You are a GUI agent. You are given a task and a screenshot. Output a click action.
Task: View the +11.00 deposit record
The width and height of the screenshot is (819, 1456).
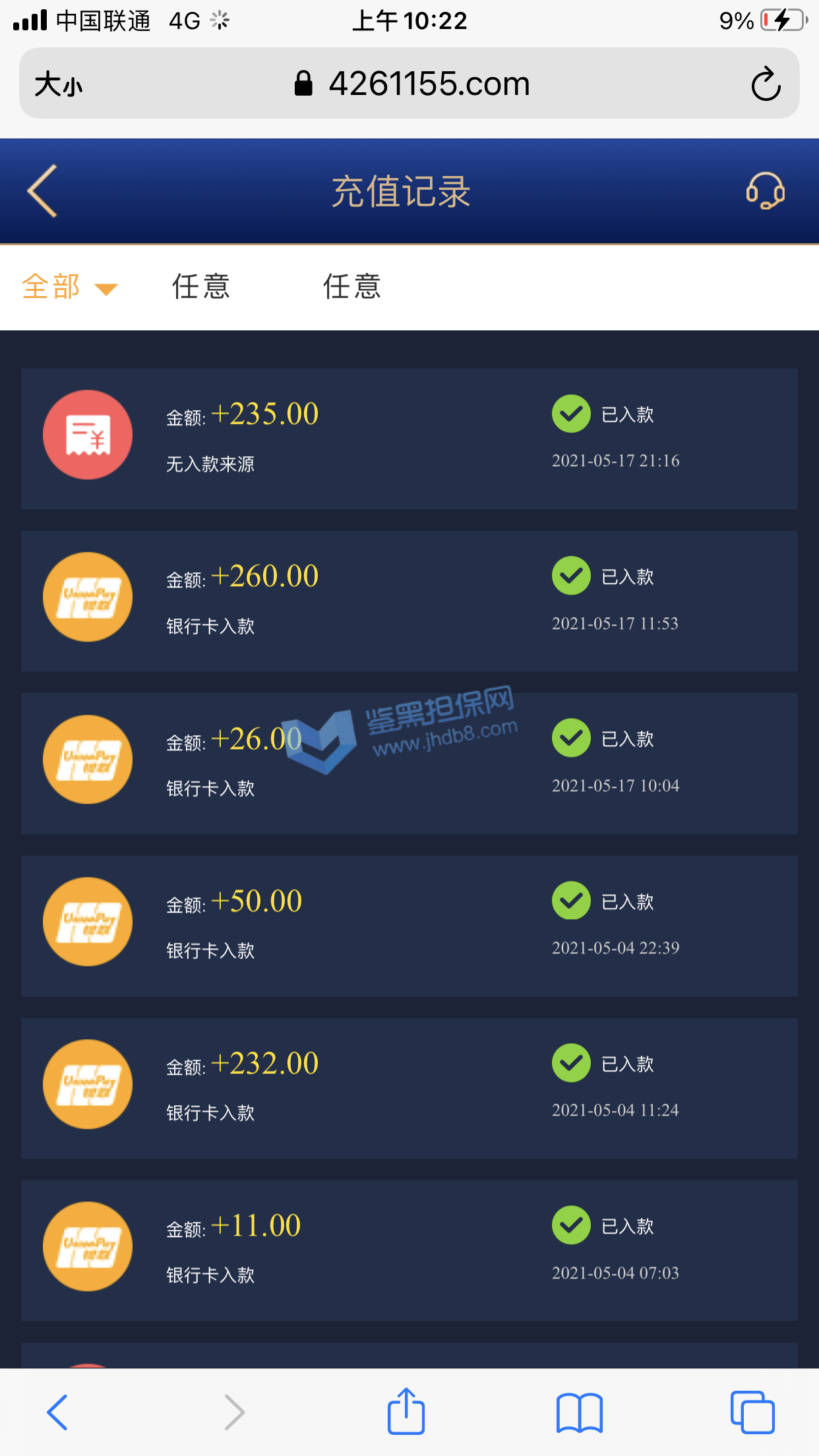(409, 1250)
